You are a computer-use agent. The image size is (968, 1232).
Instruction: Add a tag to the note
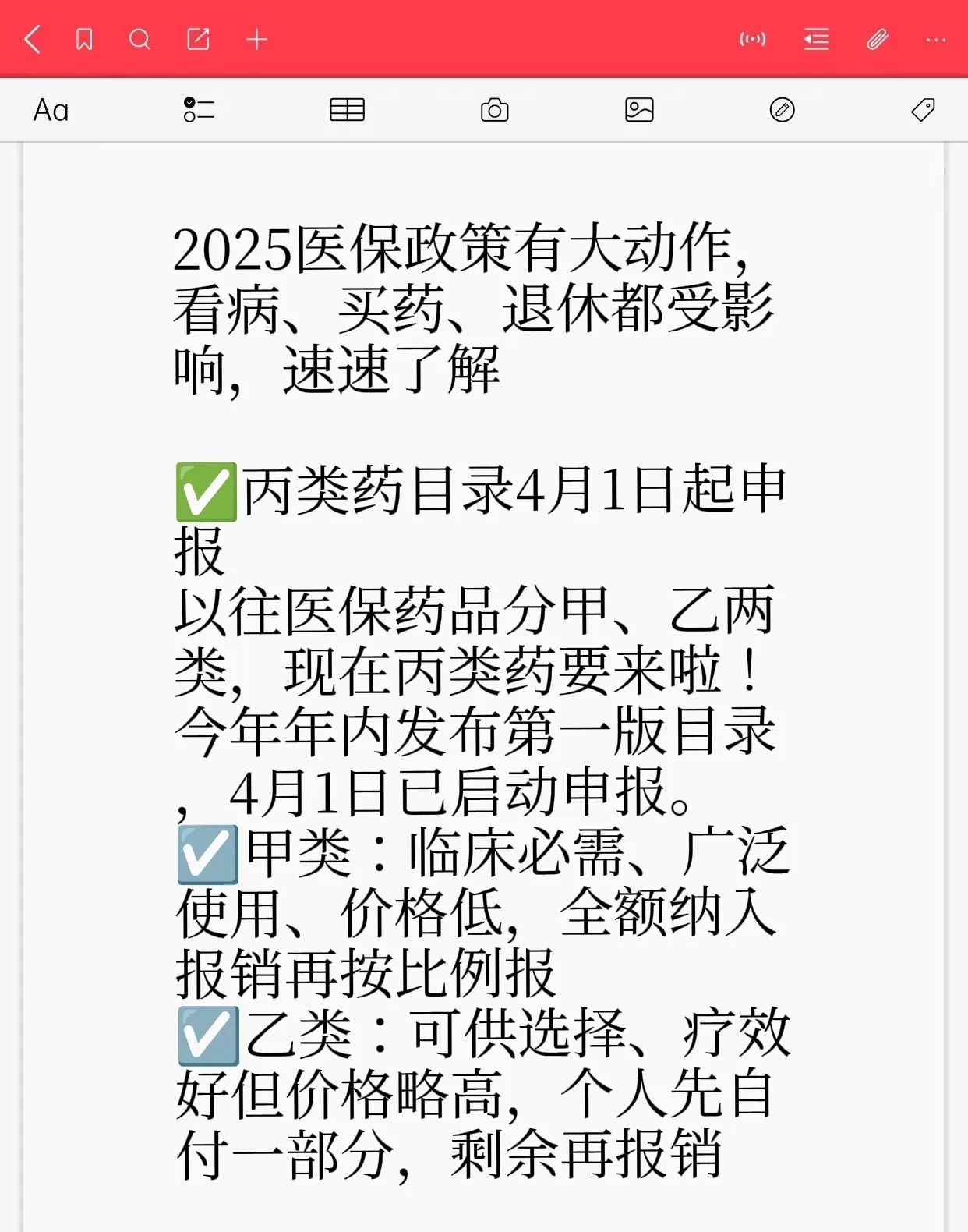(x=922, y=110)
